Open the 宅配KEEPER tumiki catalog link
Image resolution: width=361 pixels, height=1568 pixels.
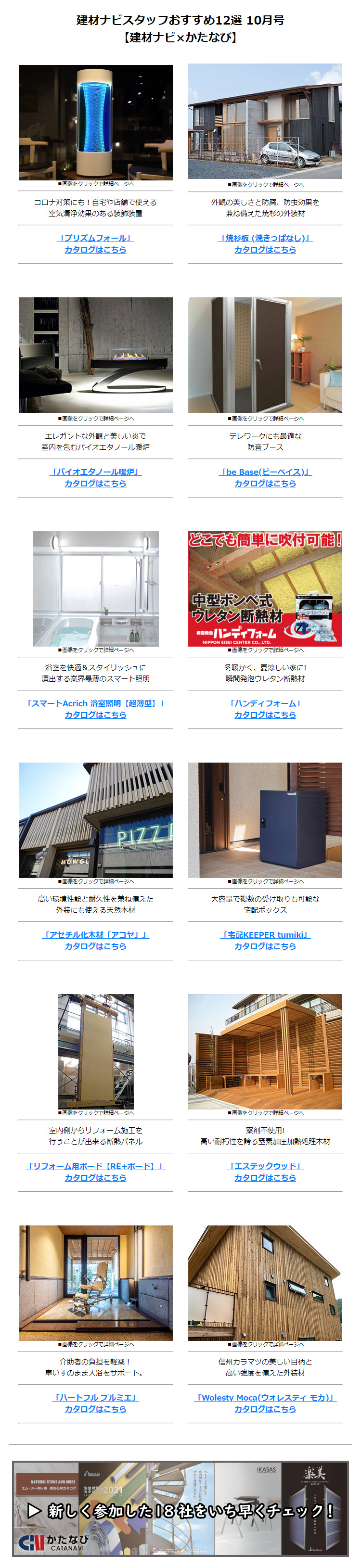click(x=265, y=940)
